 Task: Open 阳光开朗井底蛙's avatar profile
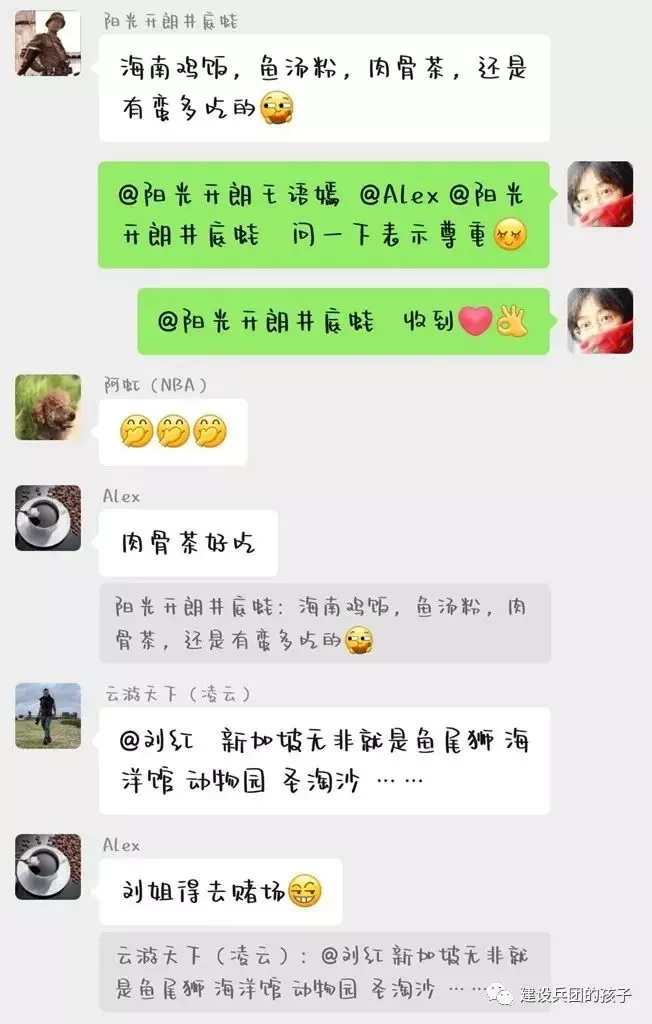point(47,44)
